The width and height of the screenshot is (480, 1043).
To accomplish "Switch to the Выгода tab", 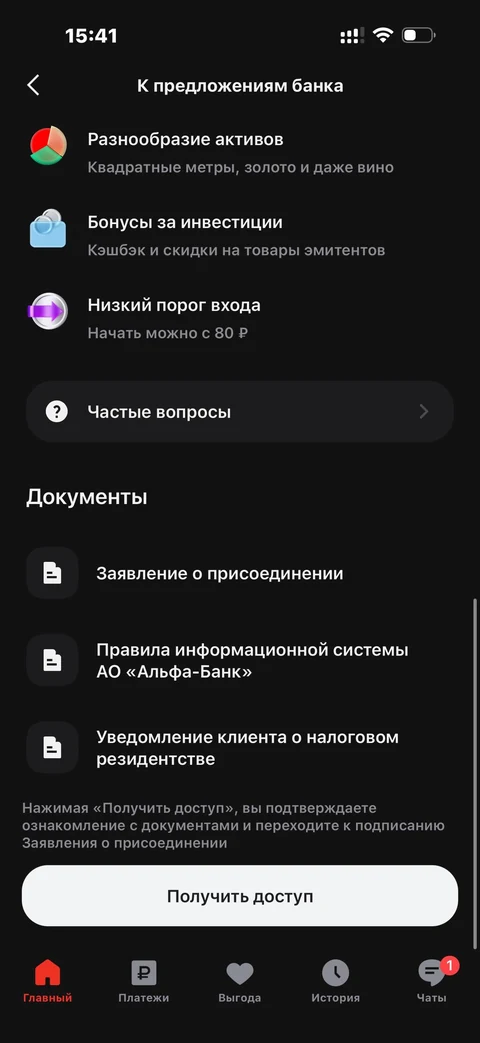I will coord(240,981).
